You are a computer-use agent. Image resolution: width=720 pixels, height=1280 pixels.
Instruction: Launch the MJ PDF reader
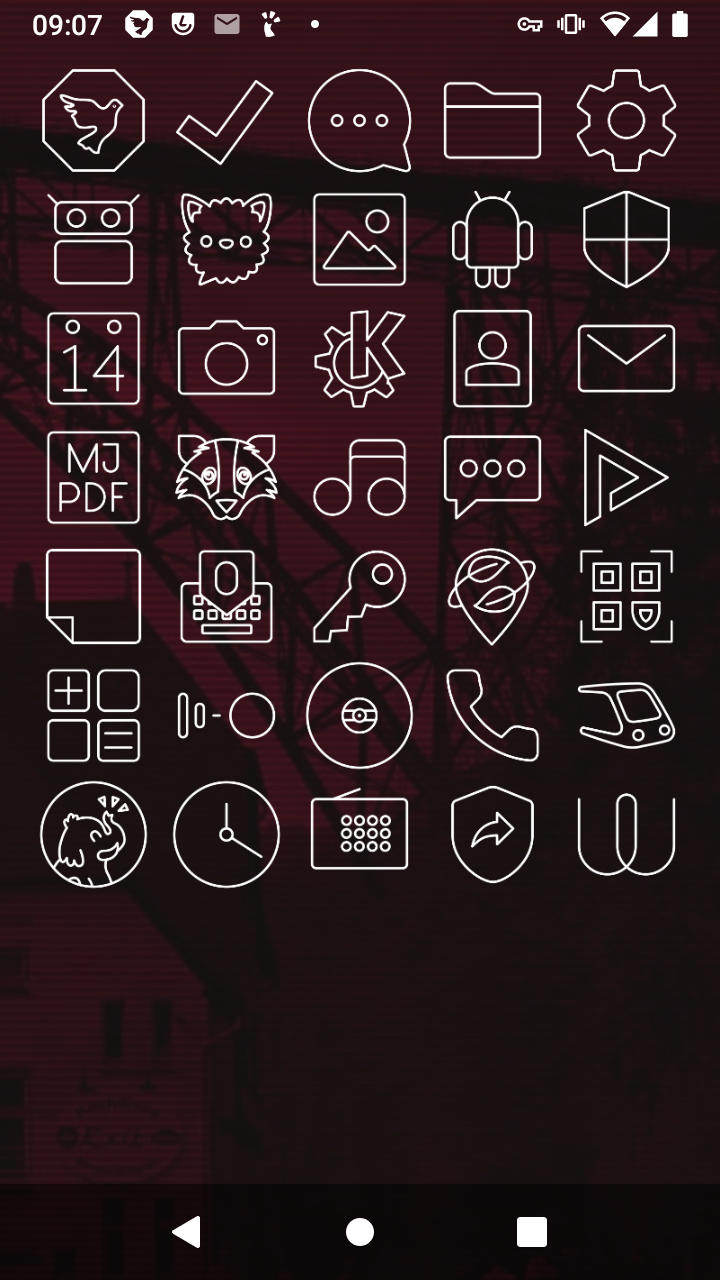[x=93, y=477]
